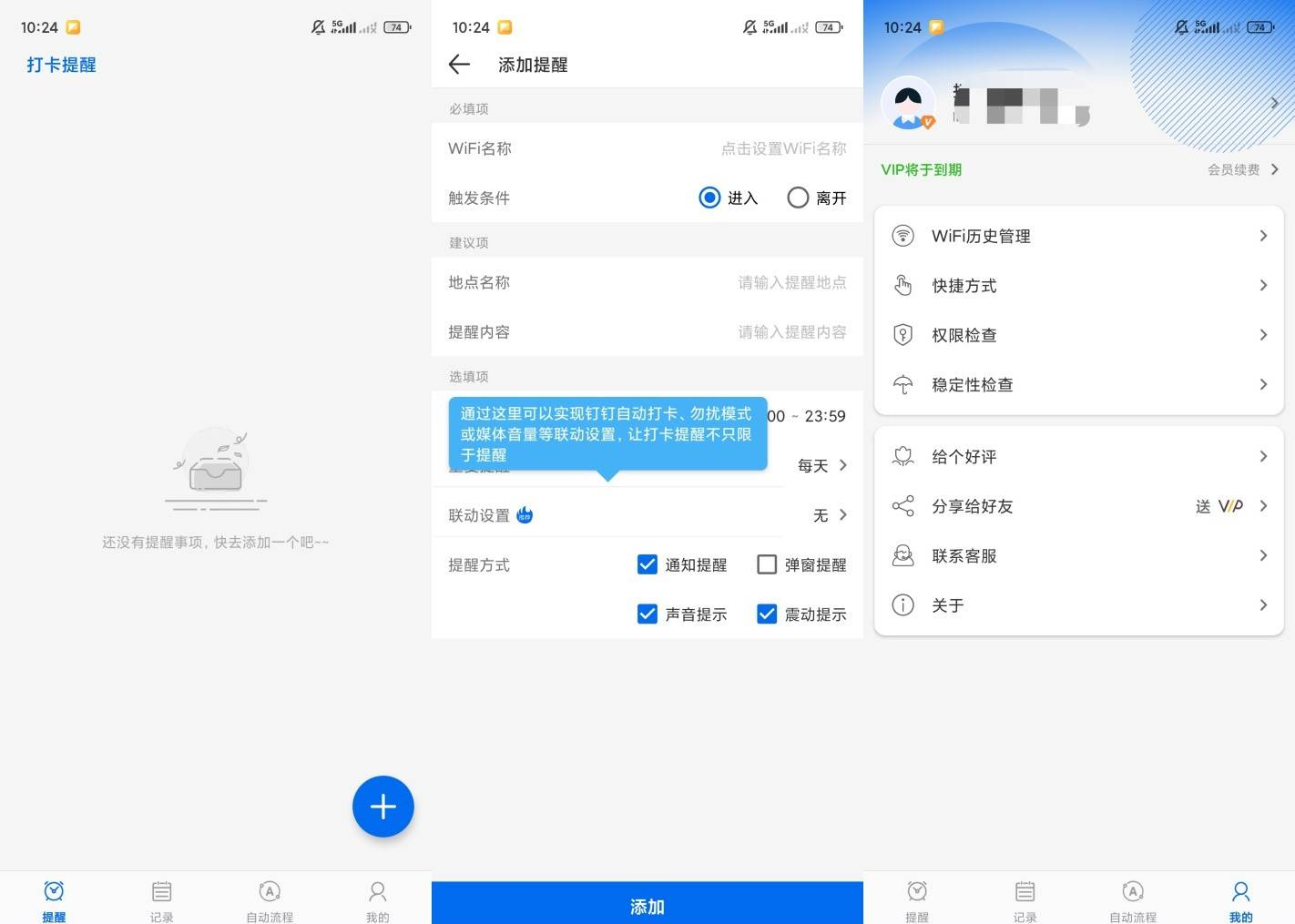Uncheck the 通知提醒 checkbox
This screenshot has height=924, width=1295.
(x=647, y=565)
